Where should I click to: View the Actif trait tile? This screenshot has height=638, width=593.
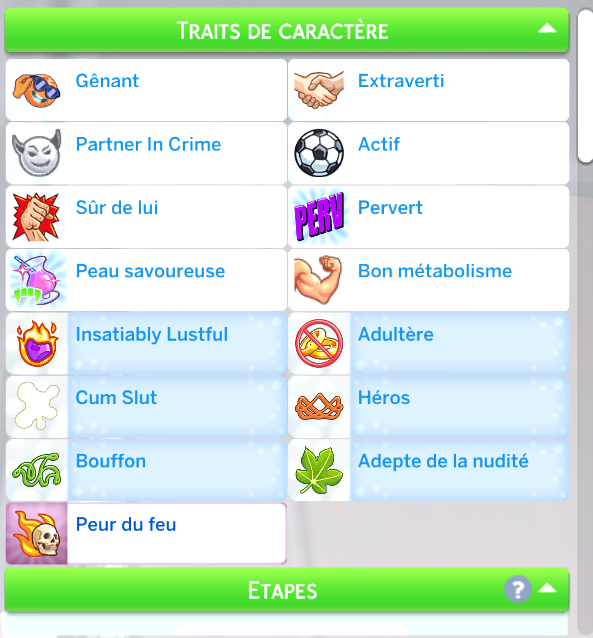coord(428,153)
